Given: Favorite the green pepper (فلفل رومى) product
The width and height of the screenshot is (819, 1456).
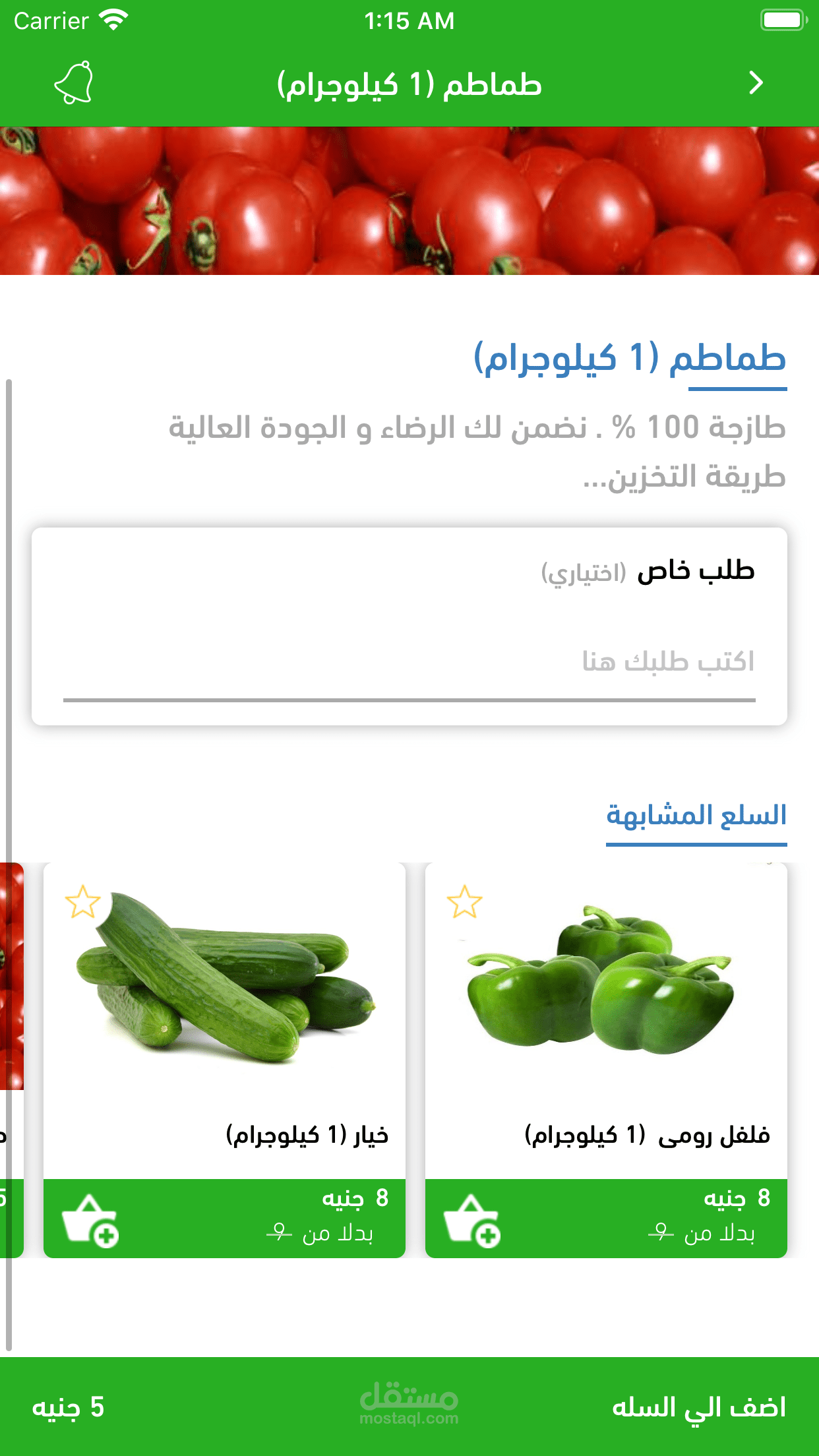Looking at the screenshot, I should pos(464,902).
